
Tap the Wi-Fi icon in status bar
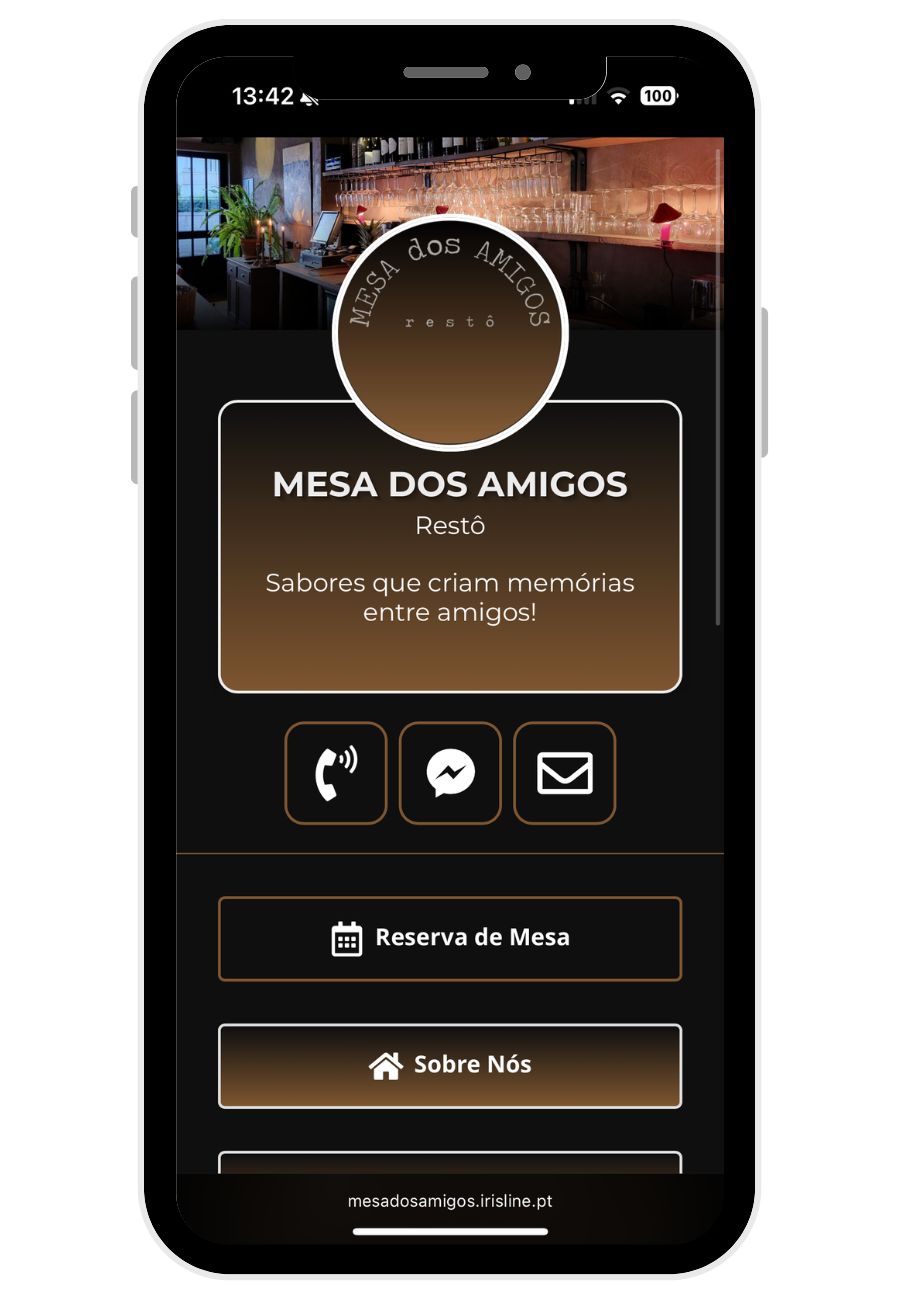(620, 96)
